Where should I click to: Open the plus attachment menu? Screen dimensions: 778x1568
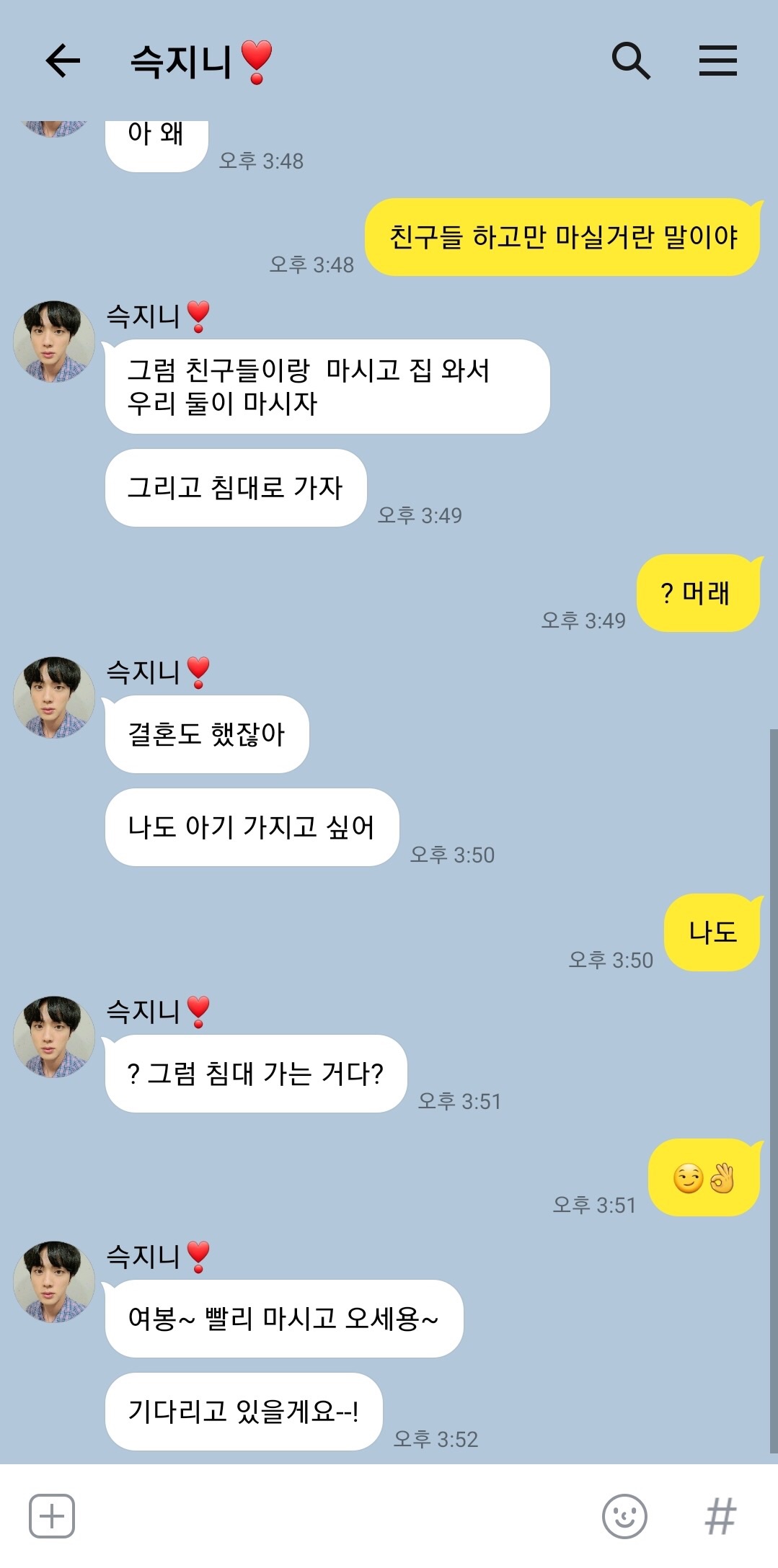(52, 1517)
